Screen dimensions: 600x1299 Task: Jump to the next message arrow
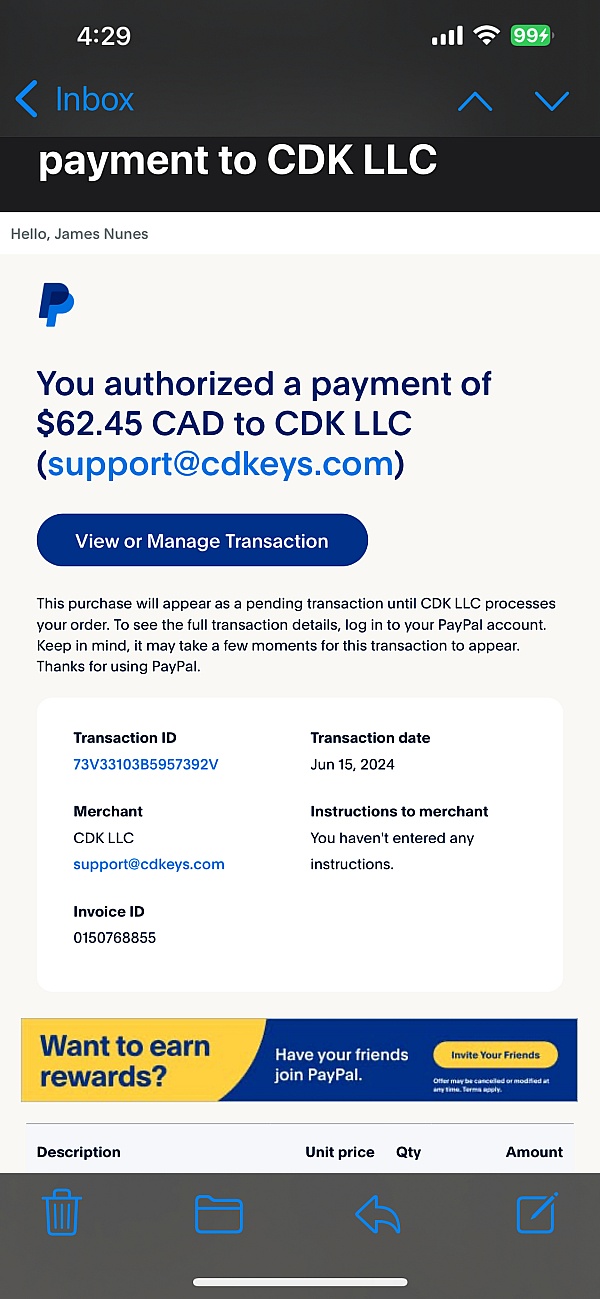pyautogui.click(x=552, y=101)
